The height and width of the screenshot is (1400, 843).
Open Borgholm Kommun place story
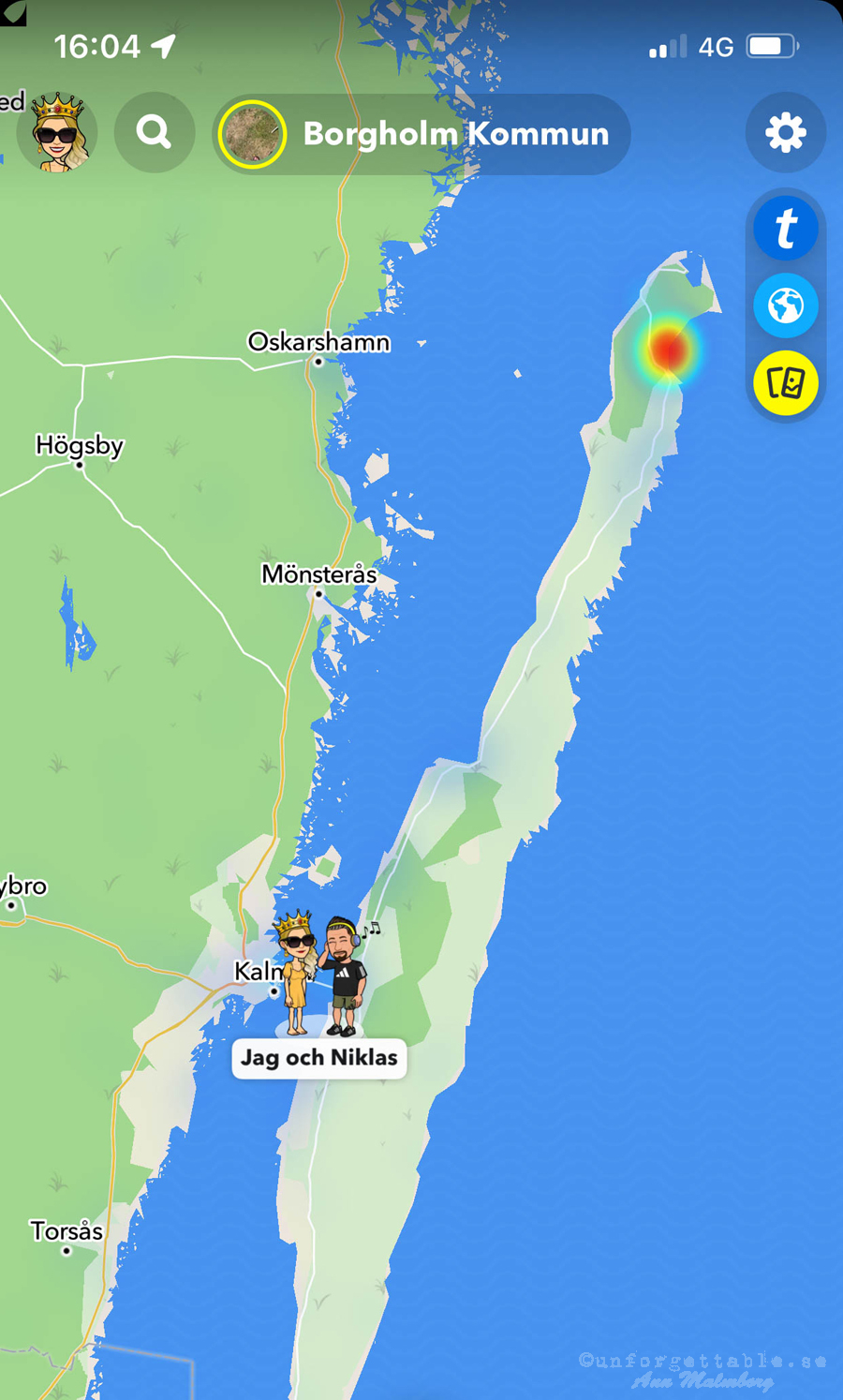point(421,134)
